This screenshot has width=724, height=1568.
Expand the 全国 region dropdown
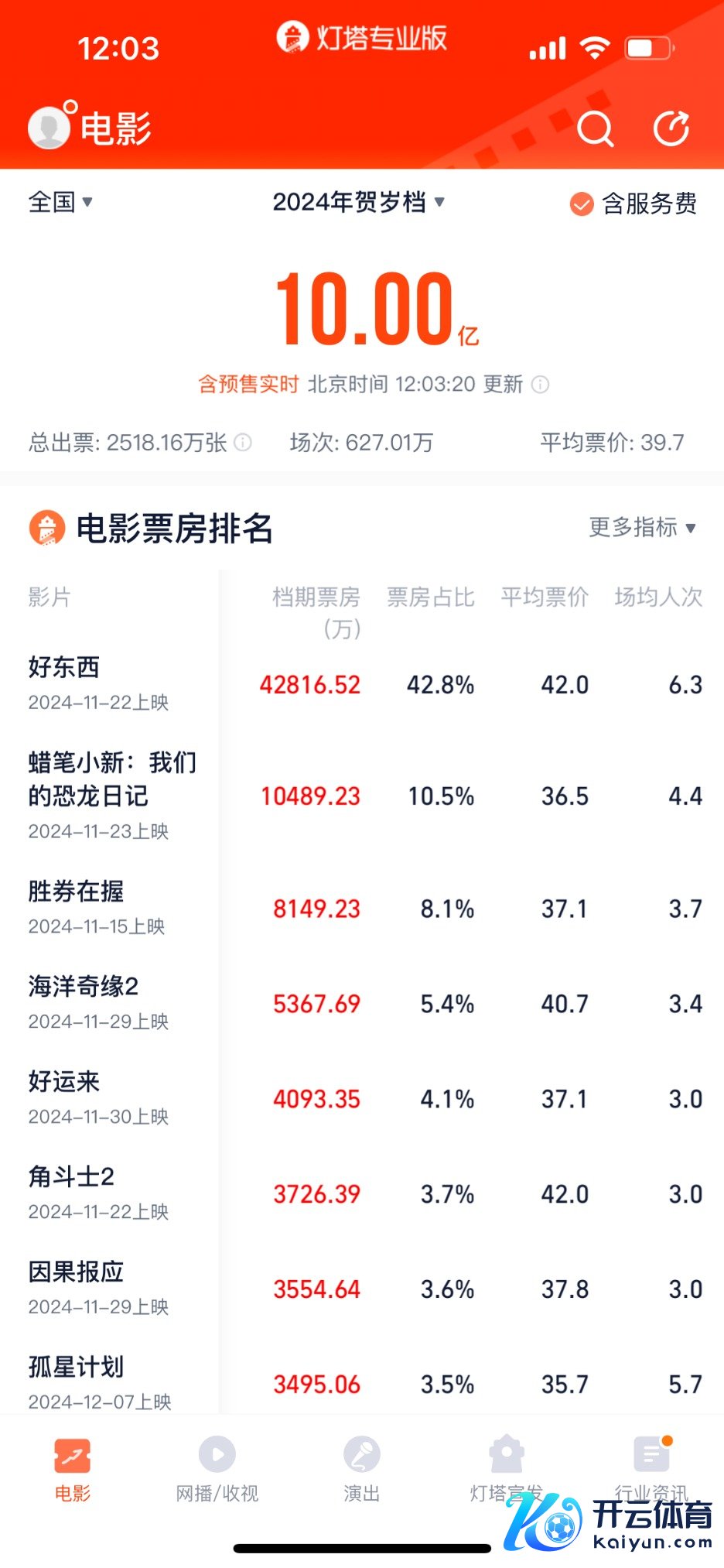[x=60, y=202]
